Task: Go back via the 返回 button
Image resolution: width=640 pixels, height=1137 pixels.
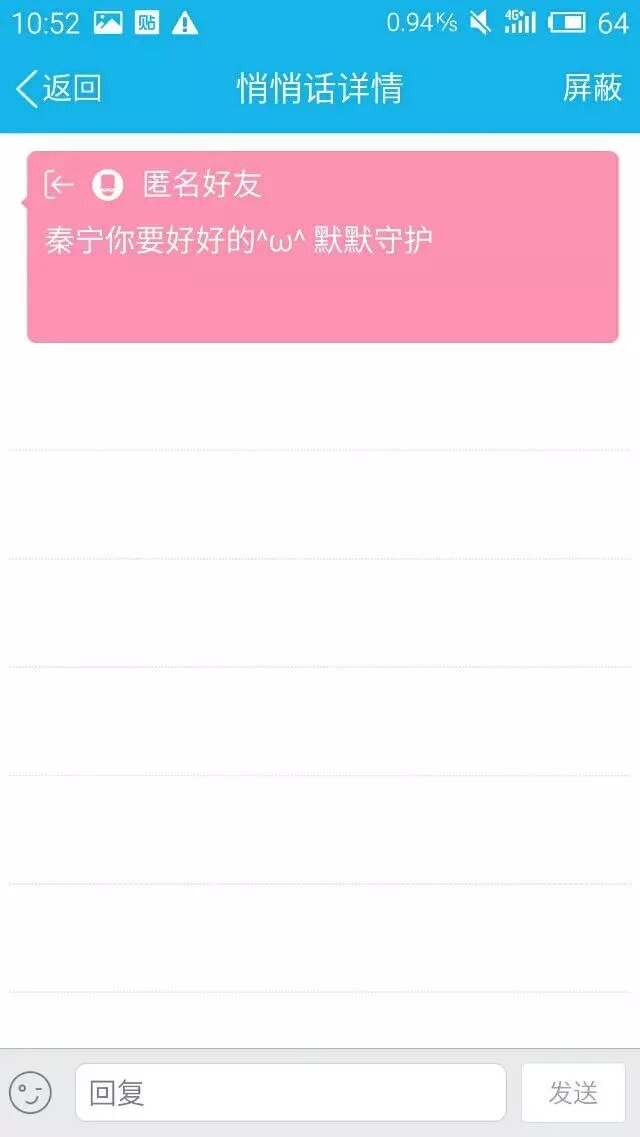Action: [58, 88]
